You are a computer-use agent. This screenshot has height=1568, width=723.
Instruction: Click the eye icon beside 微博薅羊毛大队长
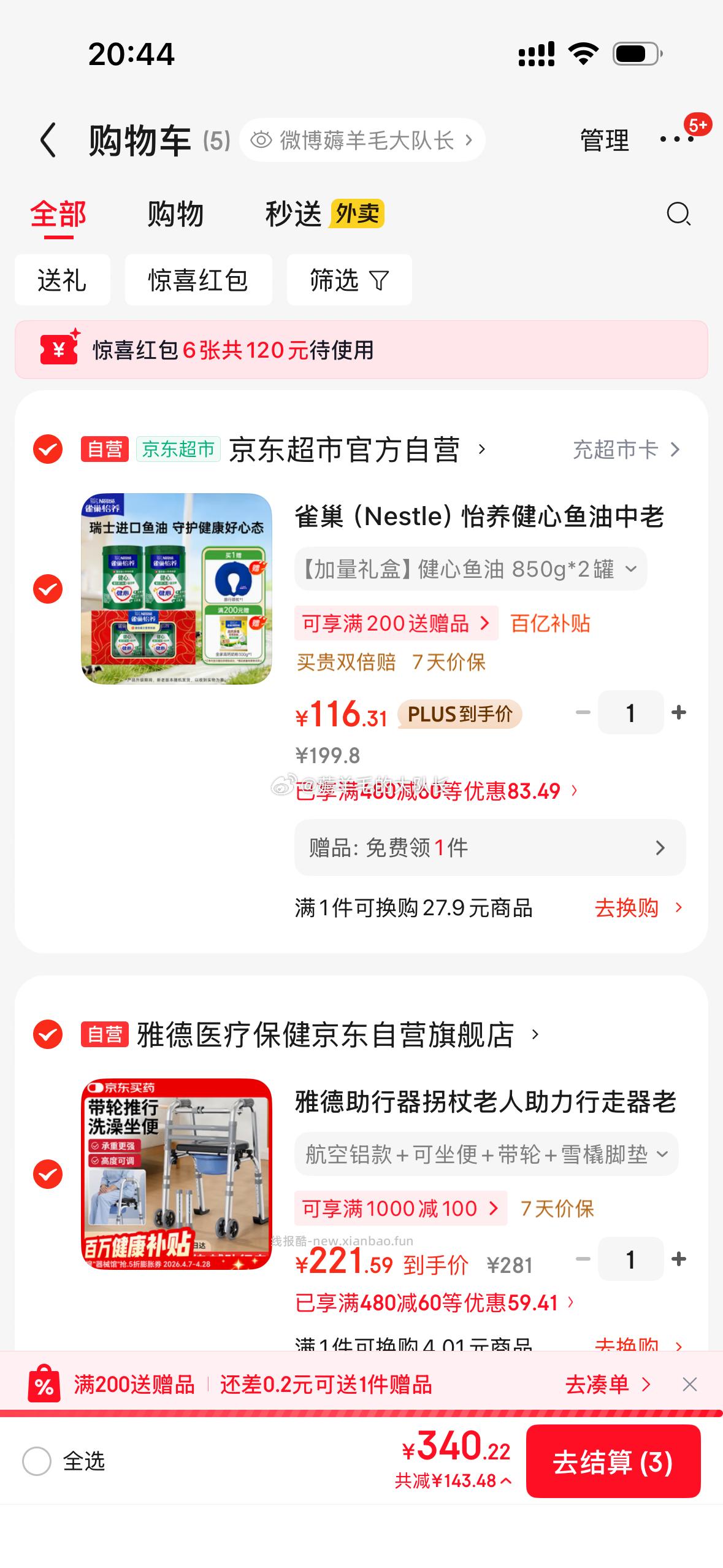coord(262,139)
